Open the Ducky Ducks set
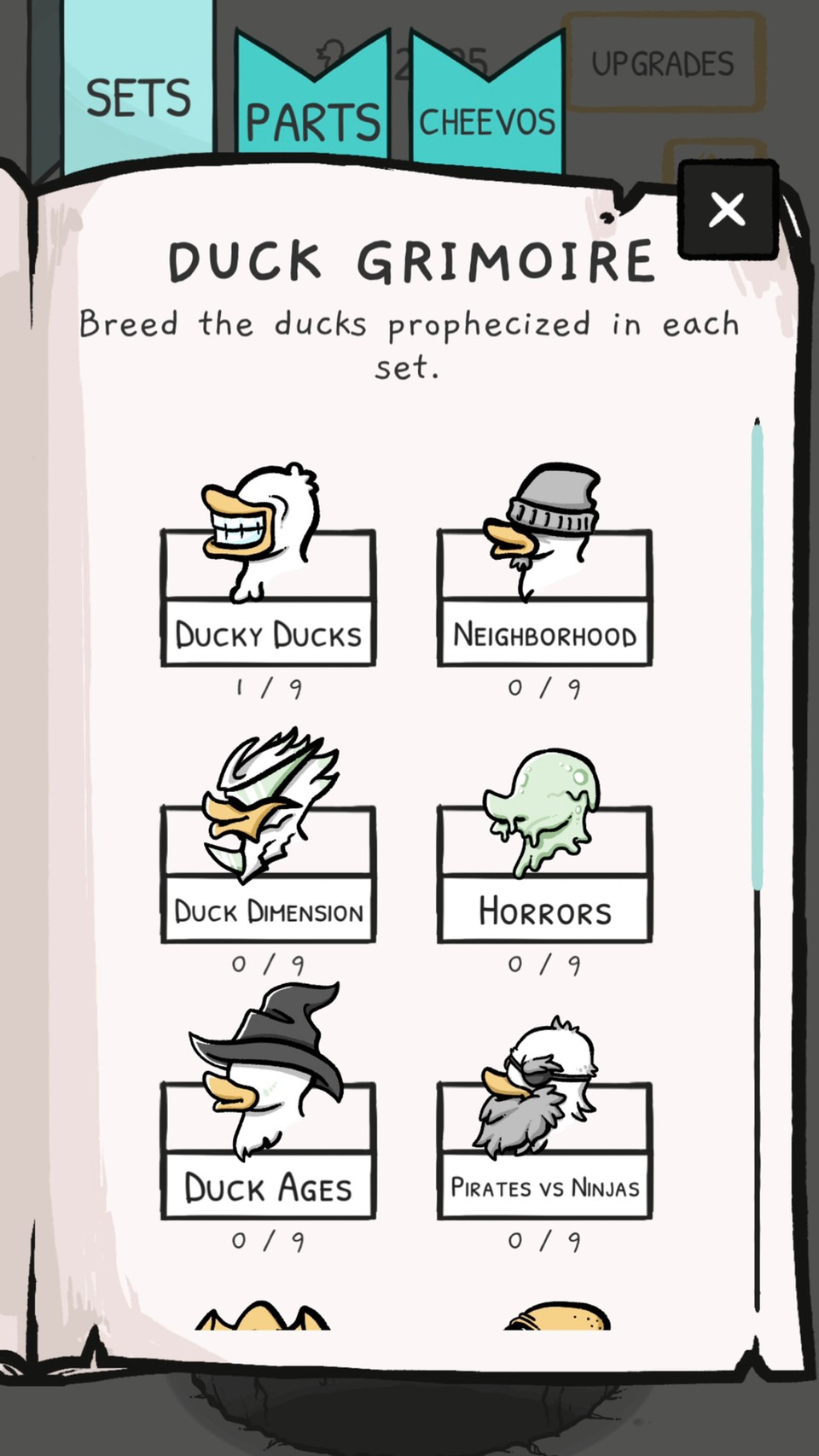 coord(268,565)
